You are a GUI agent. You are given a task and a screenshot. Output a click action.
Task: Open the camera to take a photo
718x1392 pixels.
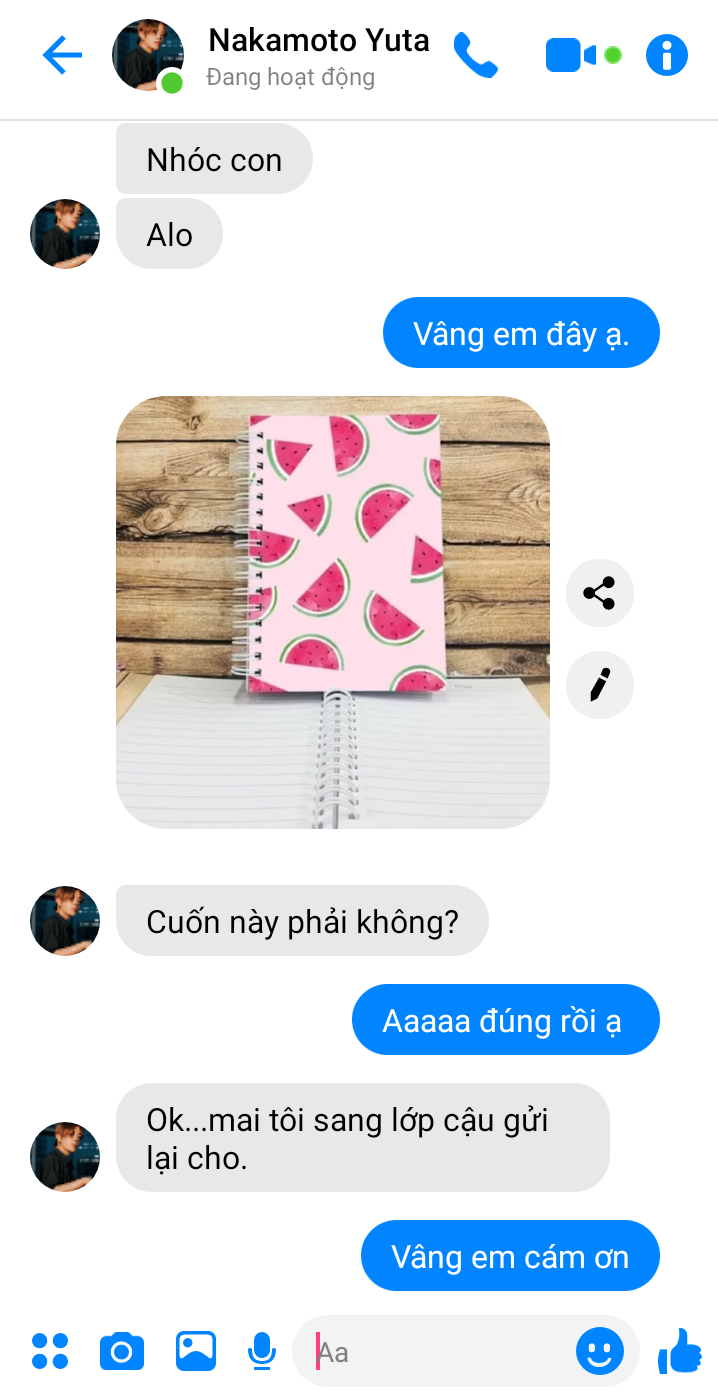[122, 1351]
